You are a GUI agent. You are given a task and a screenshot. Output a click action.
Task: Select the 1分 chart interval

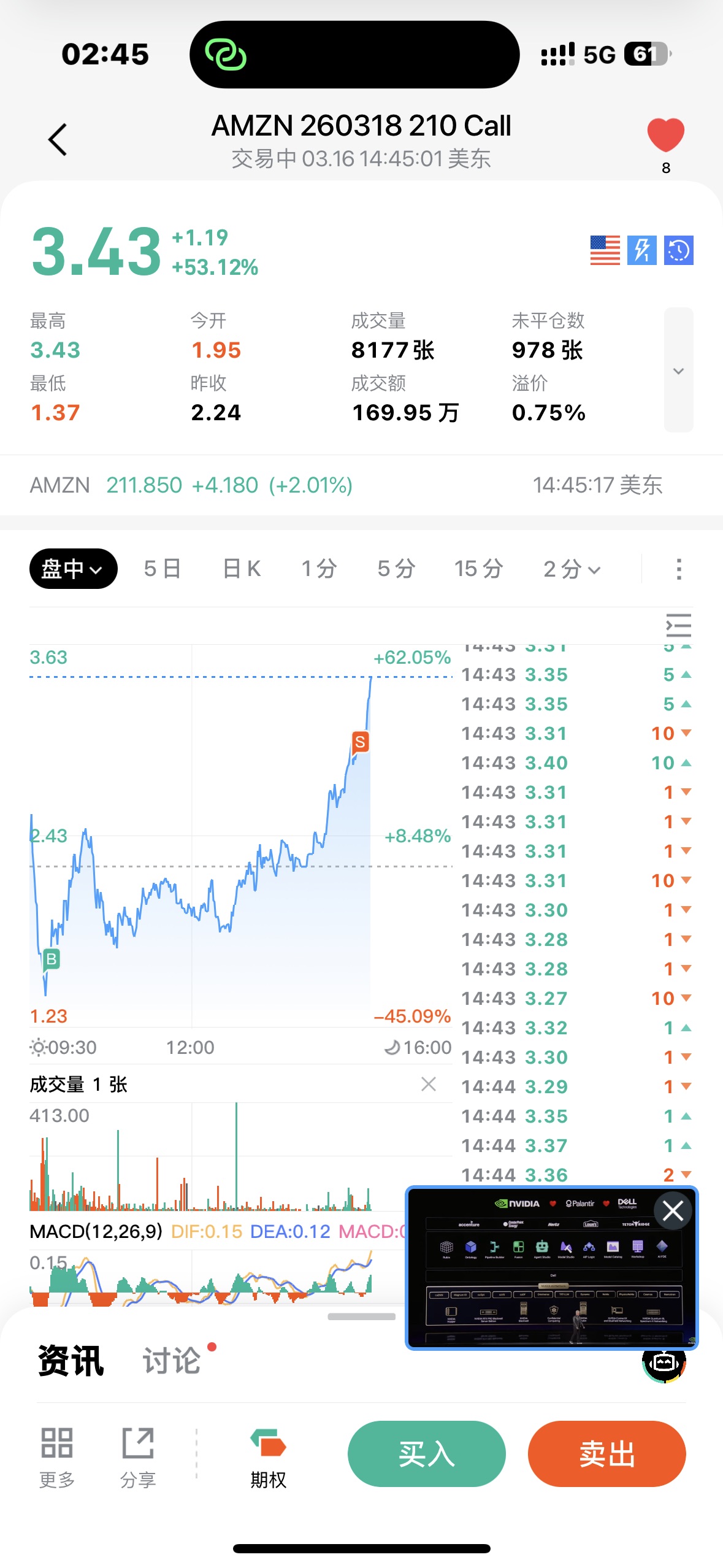(x=319, y=569)
